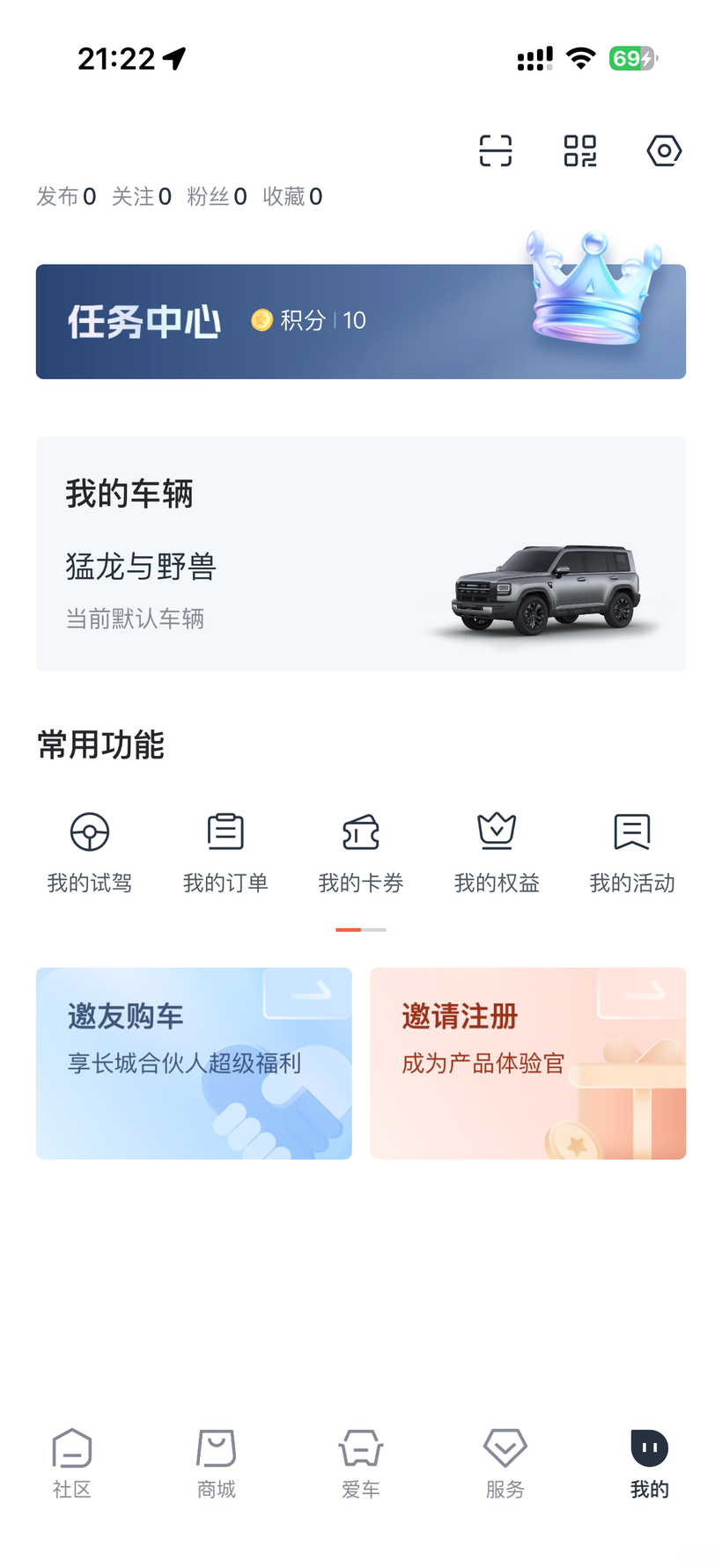Show my QR code
This screenshot has height=1568, width=722.
point(579,150)
